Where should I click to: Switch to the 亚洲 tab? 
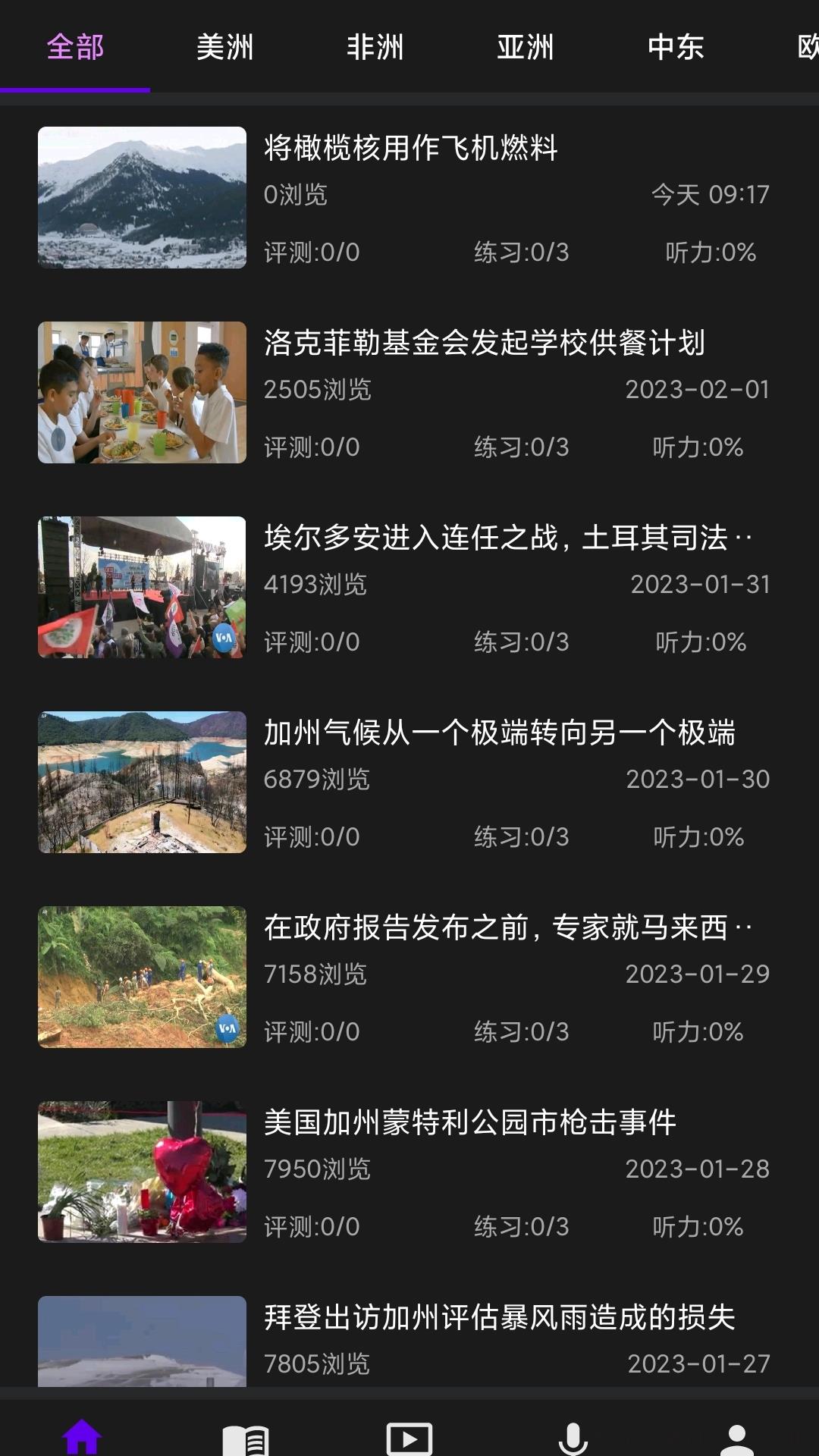tap(526, 47)
